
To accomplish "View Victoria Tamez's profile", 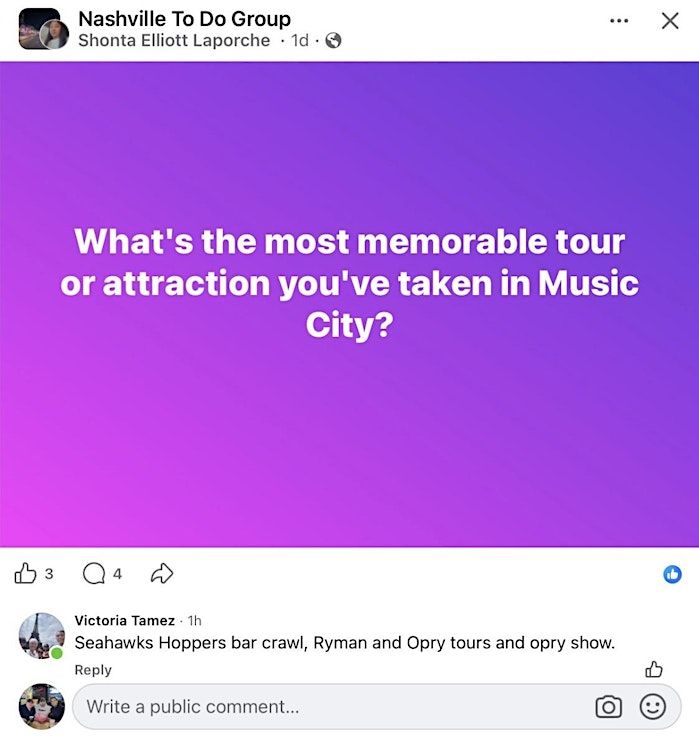I will (x=124, y=621).
